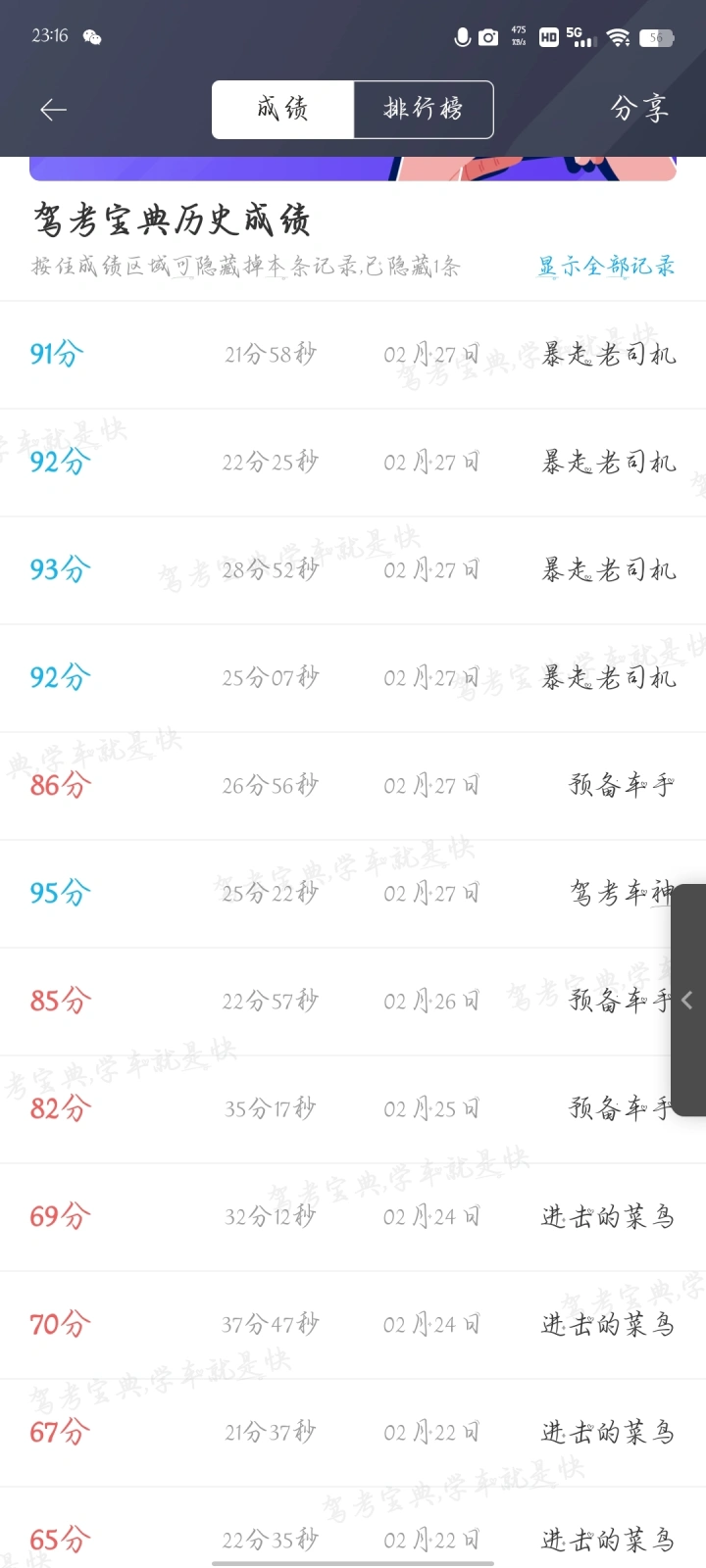Viewport: 706px width, 1568px height.
Task: Open the 95分 驾考车神 record
Action: point(353,894)
